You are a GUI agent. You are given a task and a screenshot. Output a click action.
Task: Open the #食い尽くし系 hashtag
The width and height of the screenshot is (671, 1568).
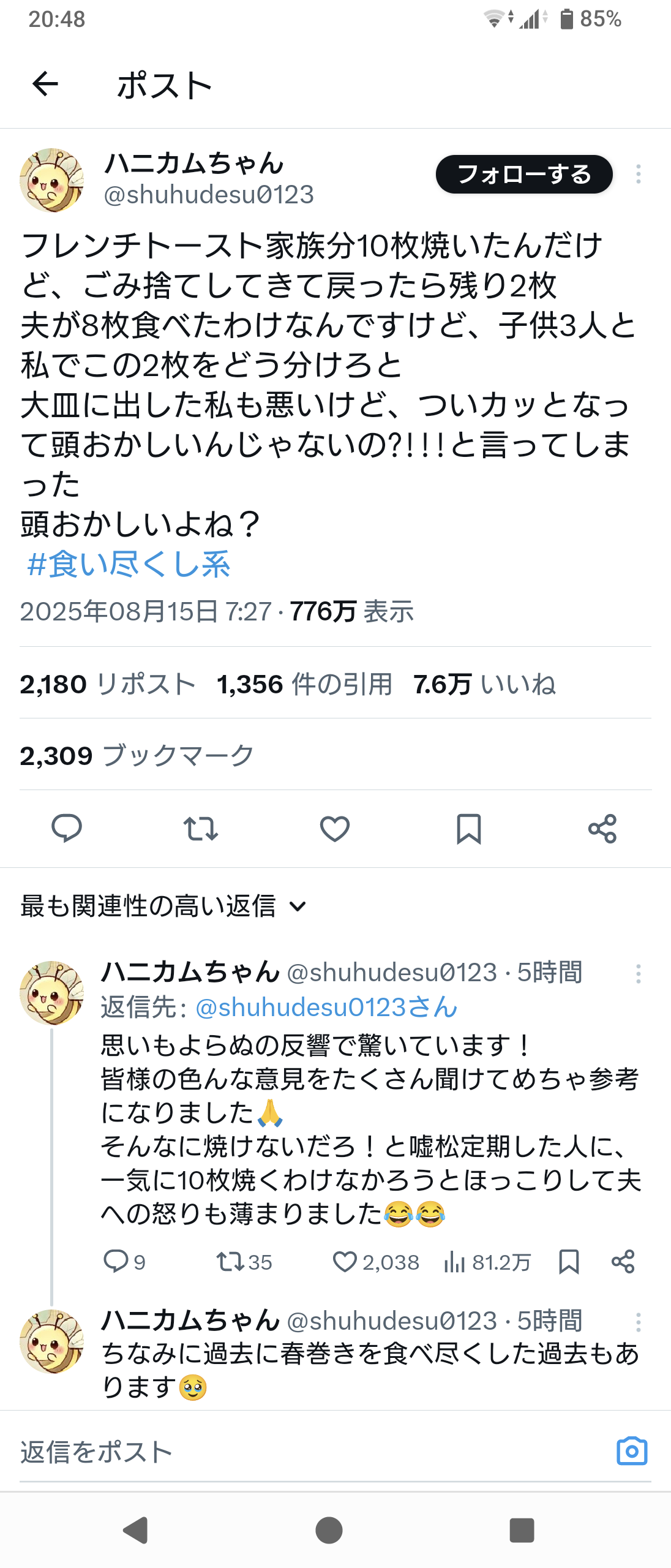pos(129,564)
